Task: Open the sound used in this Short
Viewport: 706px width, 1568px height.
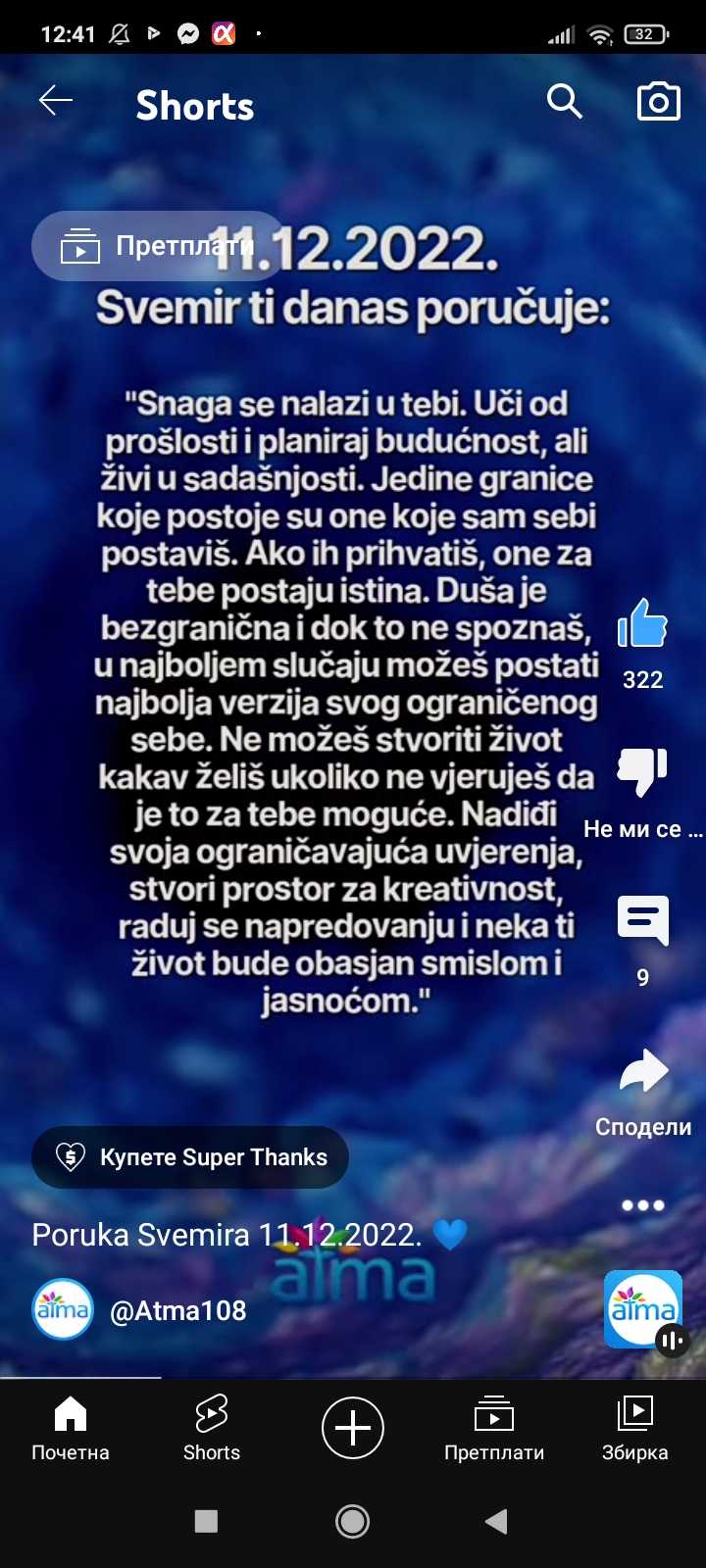Action: (x=643, y=1309)
